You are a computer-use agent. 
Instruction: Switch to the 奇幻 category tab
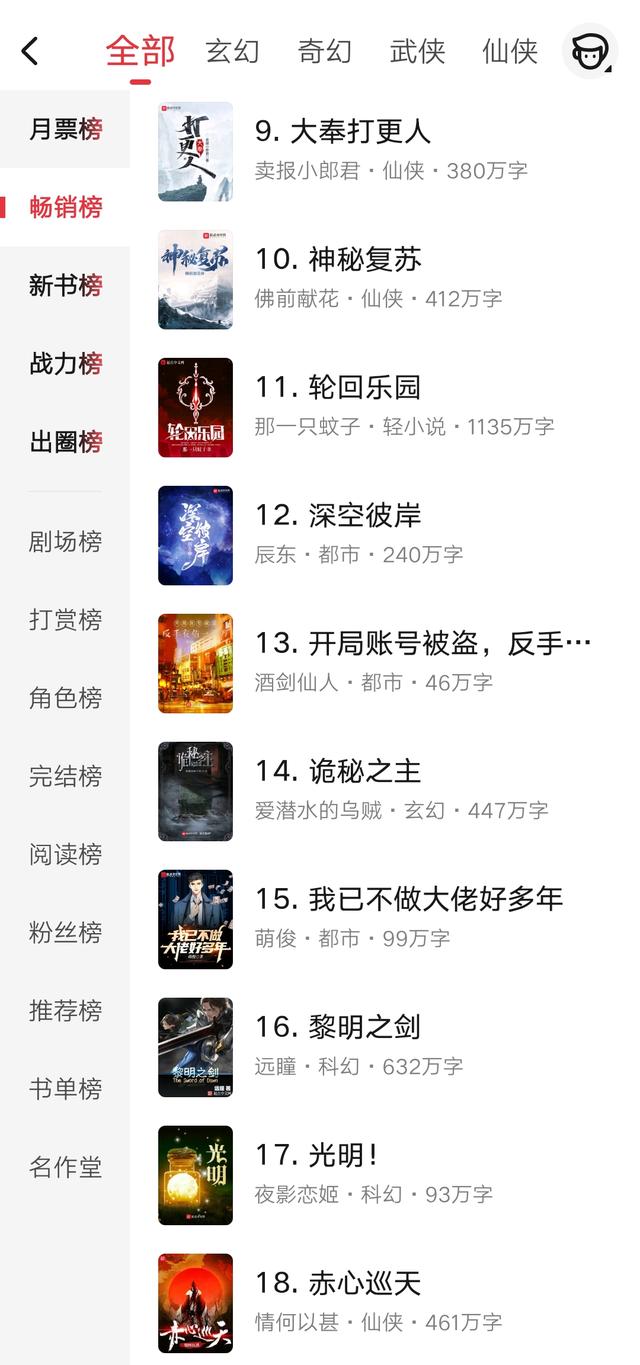[325, 51]
